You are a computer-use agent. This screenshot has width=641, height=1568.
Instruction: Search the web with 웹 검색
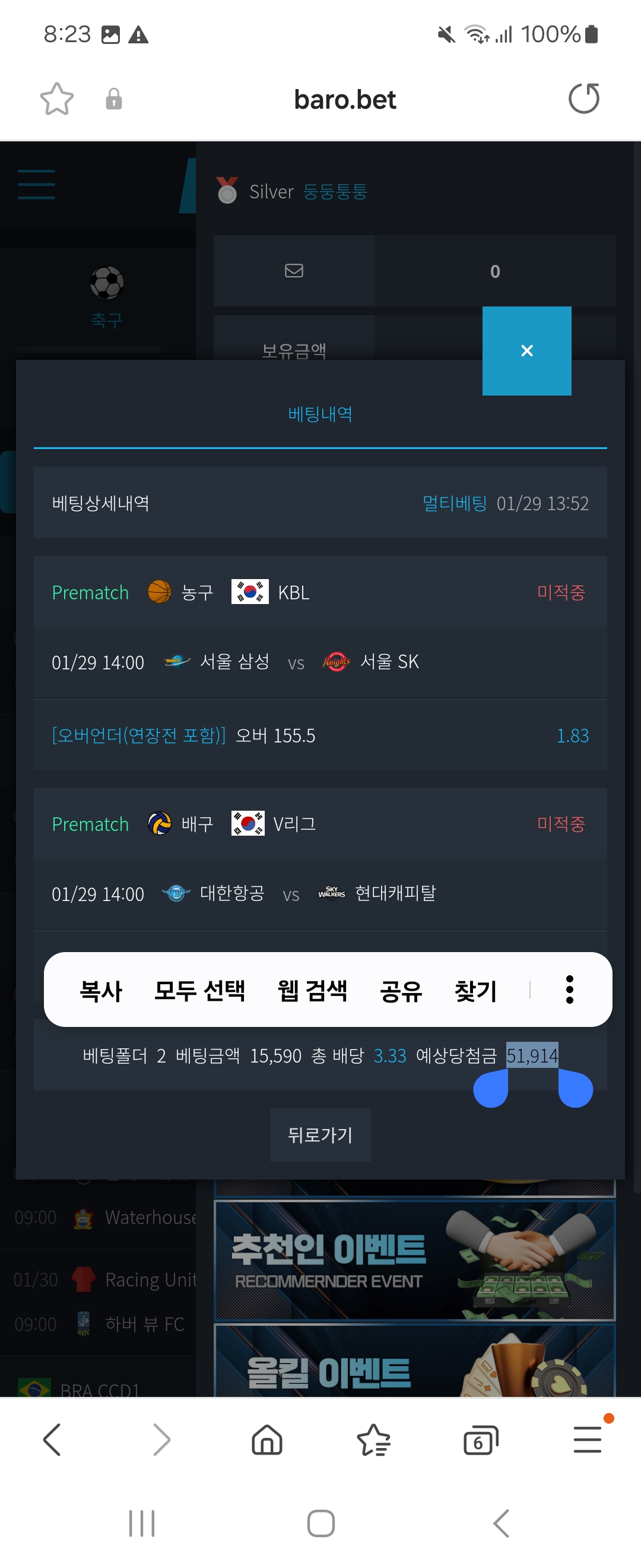pos(312,990)
